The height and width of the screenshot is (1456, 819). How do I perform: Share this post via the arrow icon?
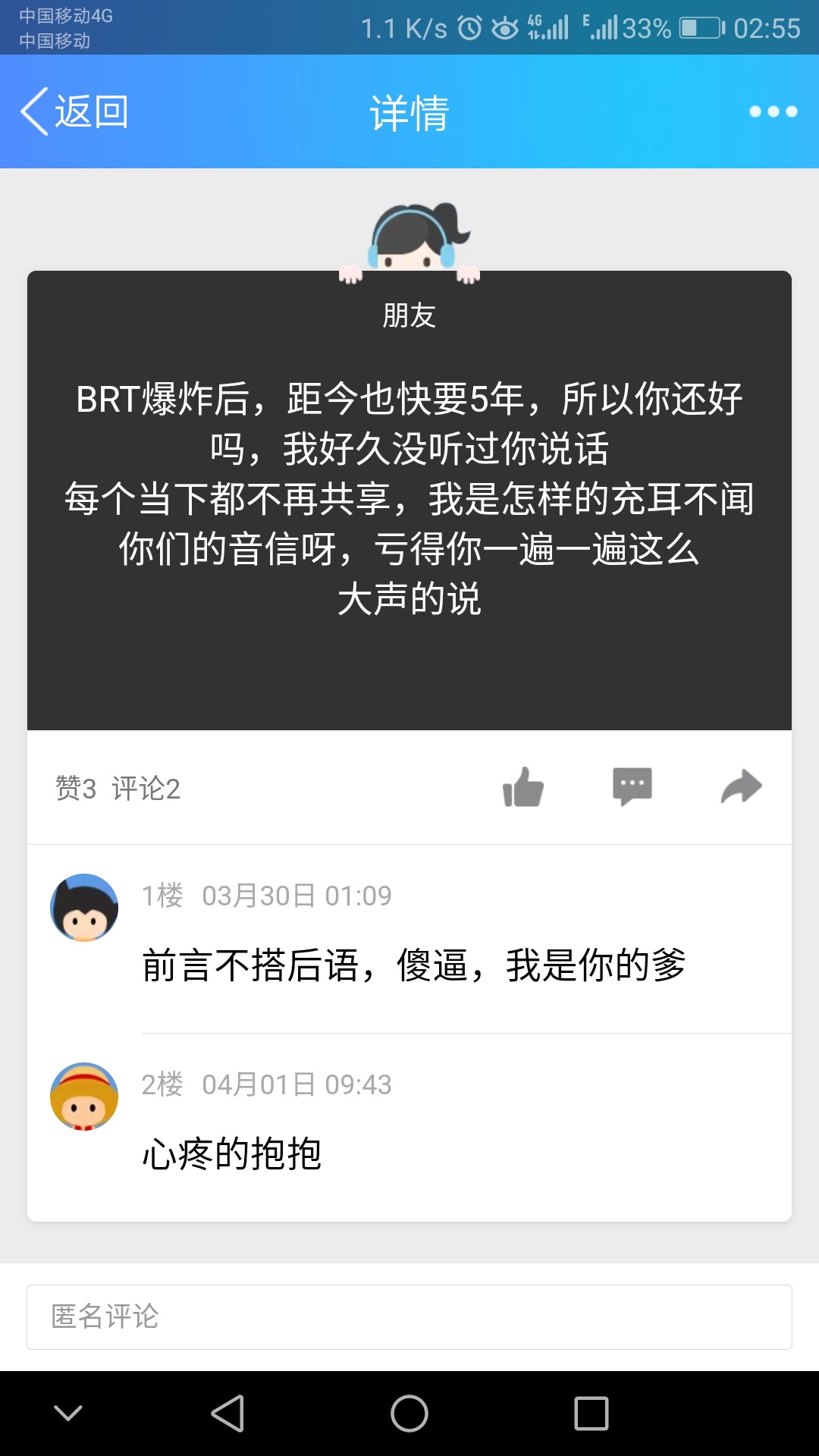click(x=741, y=786)
